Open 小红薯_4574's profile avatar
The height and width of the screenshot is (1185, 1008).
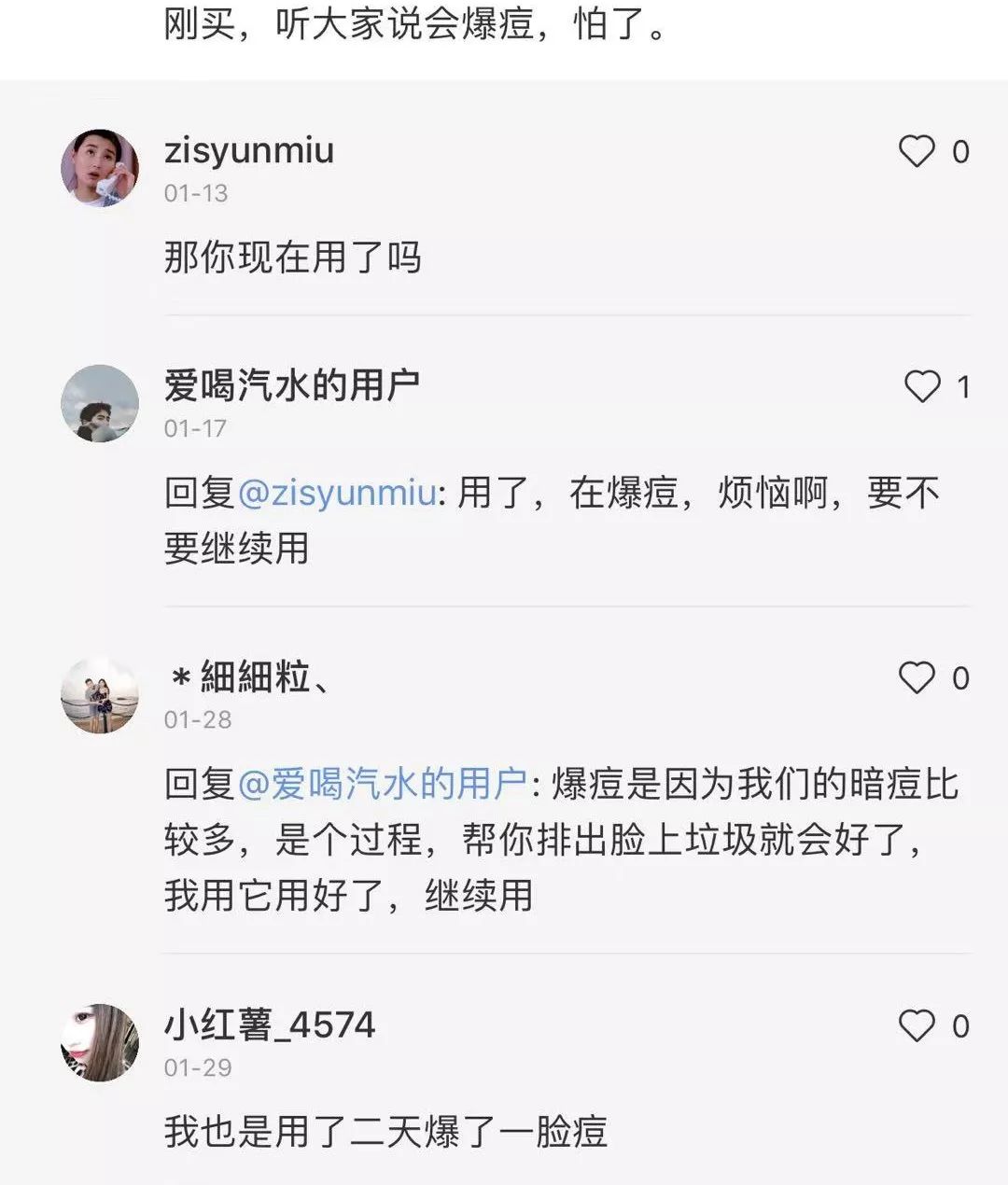(x=100, y=1043)
